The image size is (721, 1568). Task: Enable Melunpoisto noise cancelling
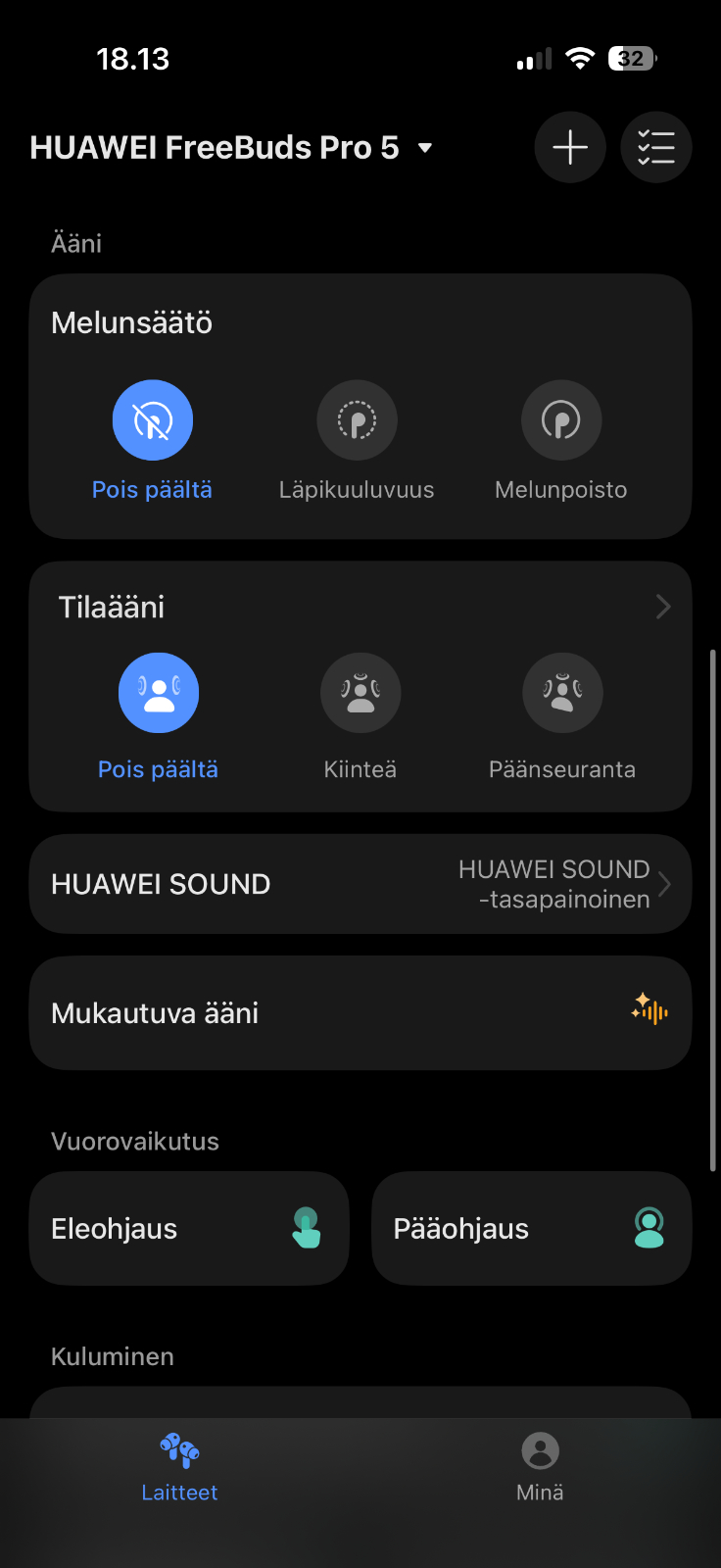(x=560, y=421)
